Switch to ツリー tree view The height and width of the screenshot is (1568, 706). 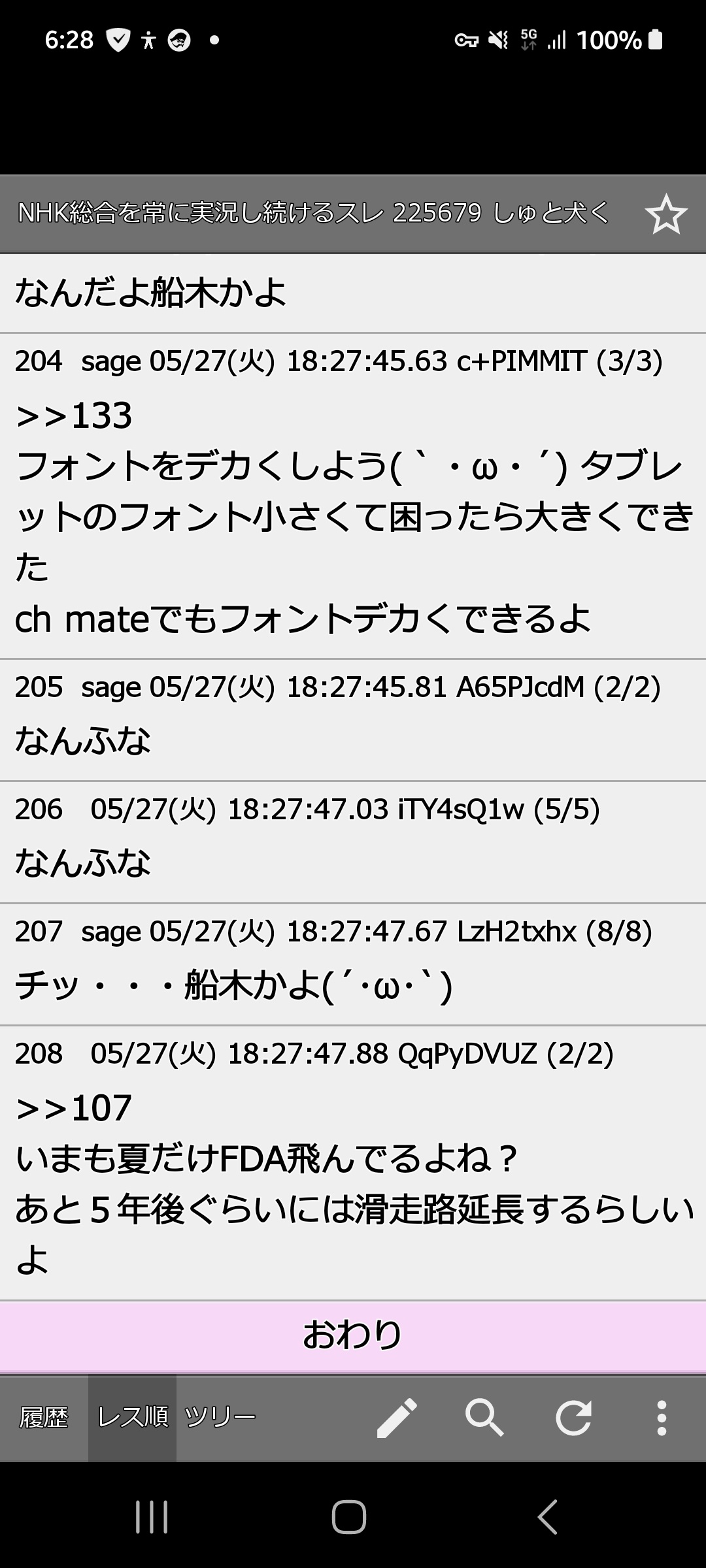[220, 1417]
